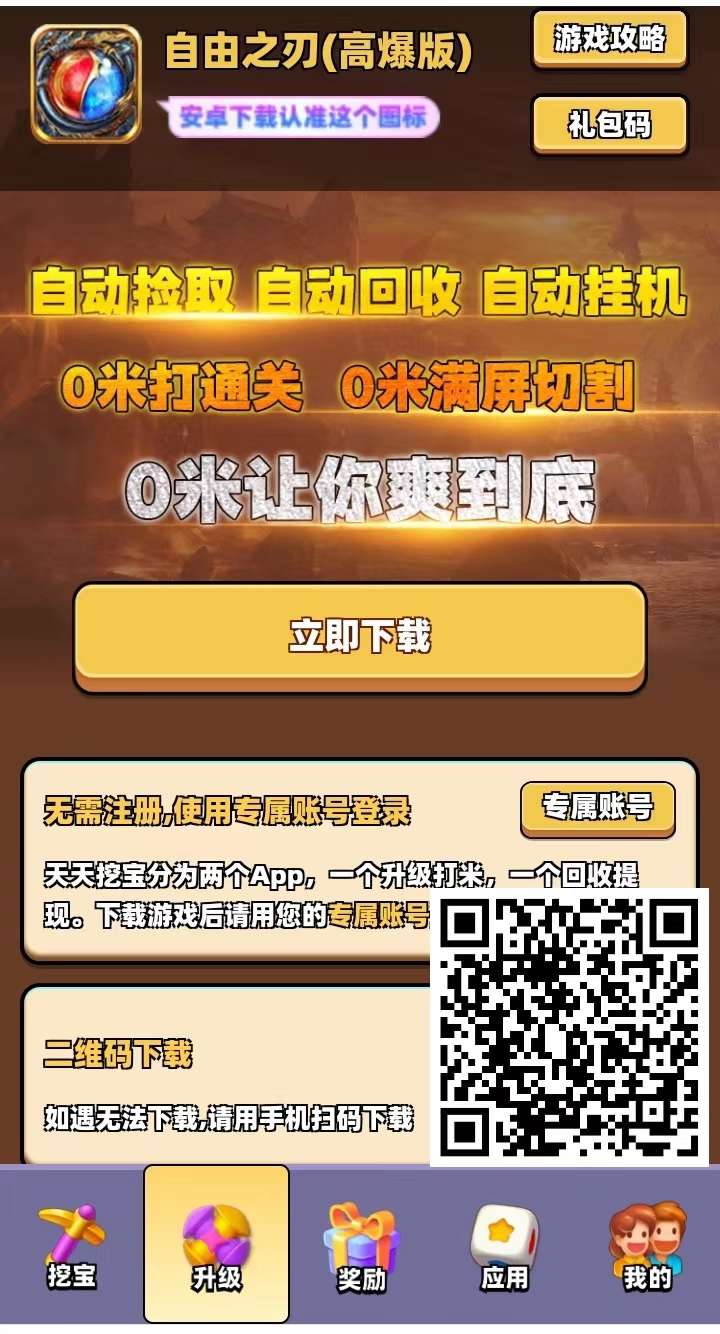The height and width of the screenshot is (1334, 720).
Task: Open the 应用 apps tab
Action: pos(504,1247)
